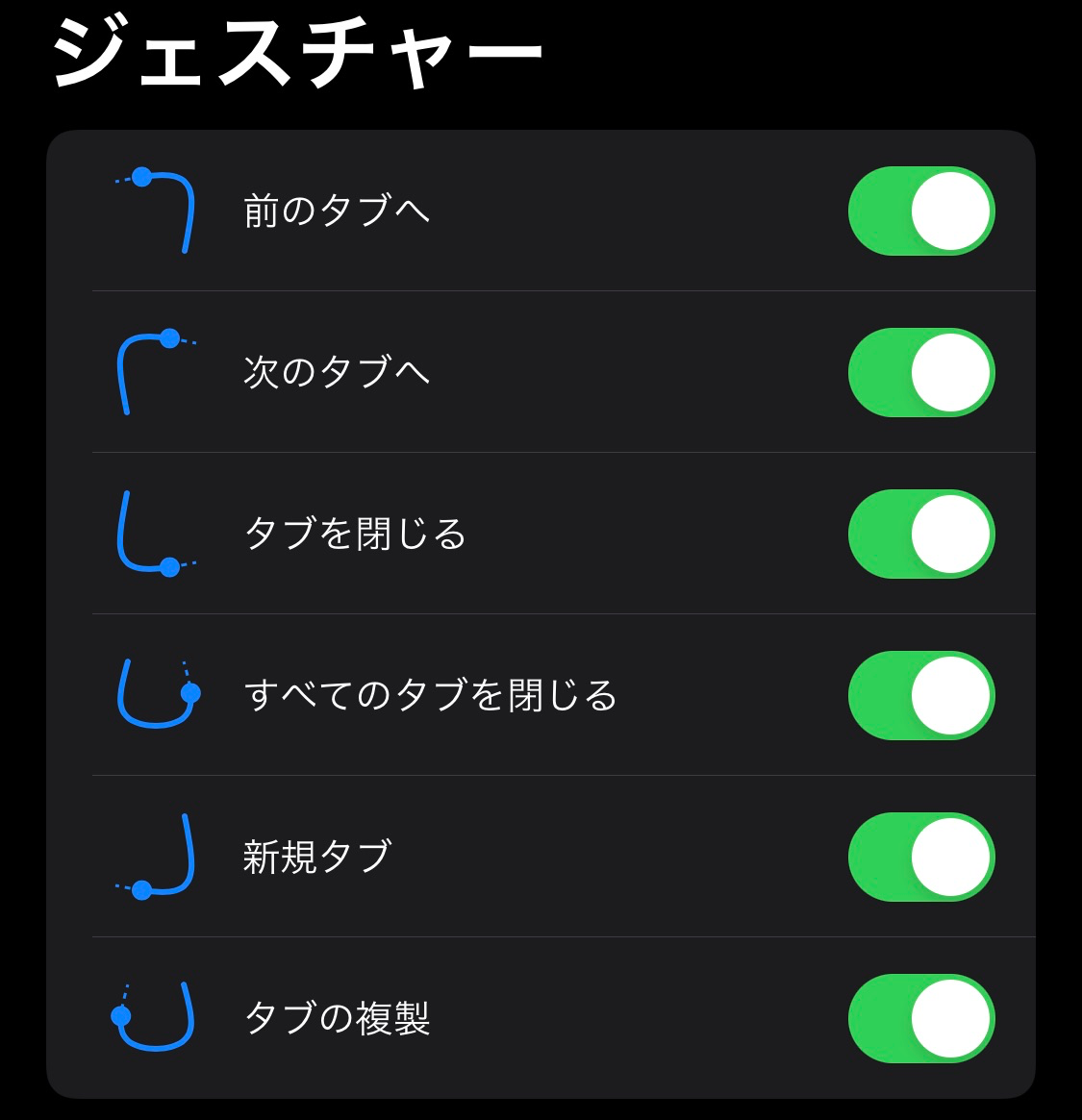Toggle off すべてのタブを閉じる

[x=920, y=695]
